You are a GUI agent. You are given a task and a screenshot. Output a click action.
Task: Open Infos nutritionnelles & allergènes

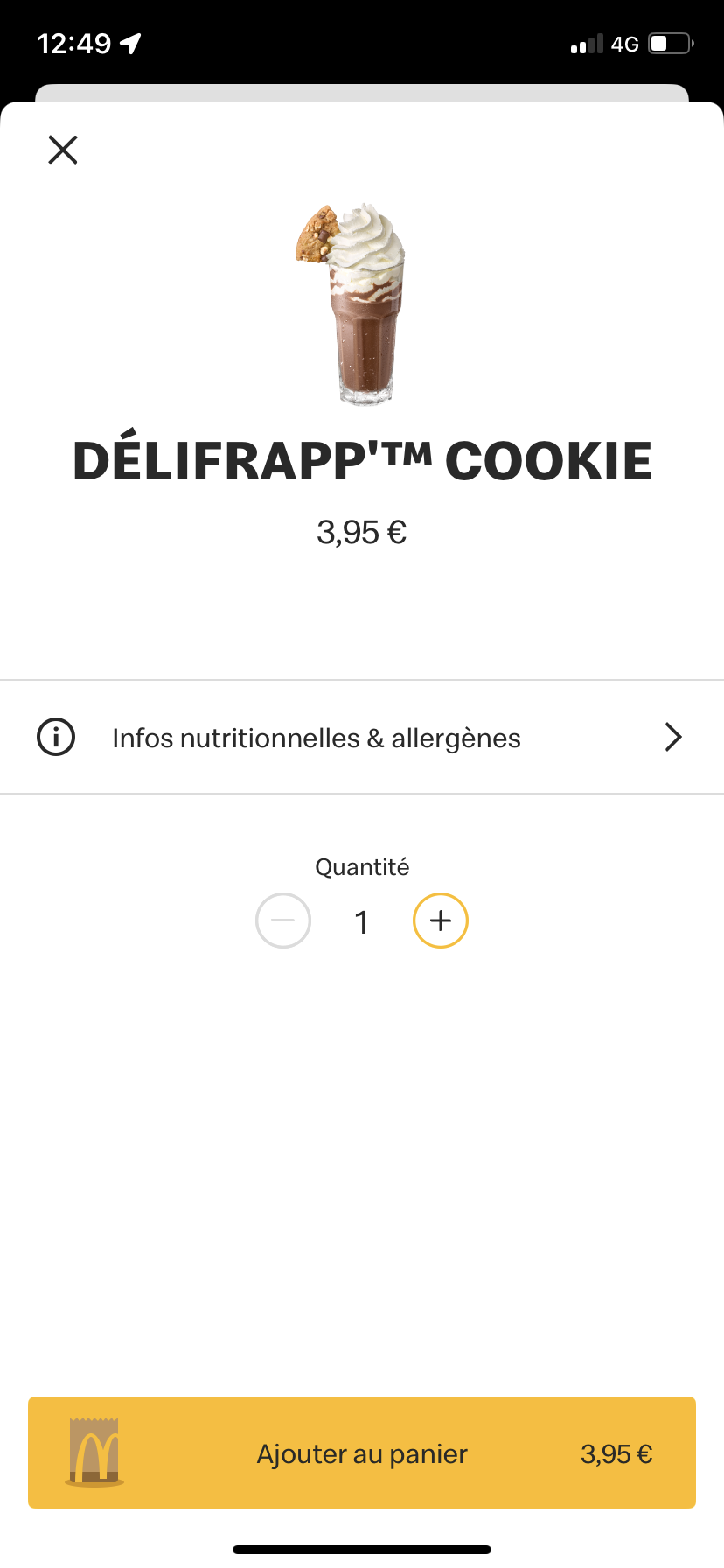361,738
